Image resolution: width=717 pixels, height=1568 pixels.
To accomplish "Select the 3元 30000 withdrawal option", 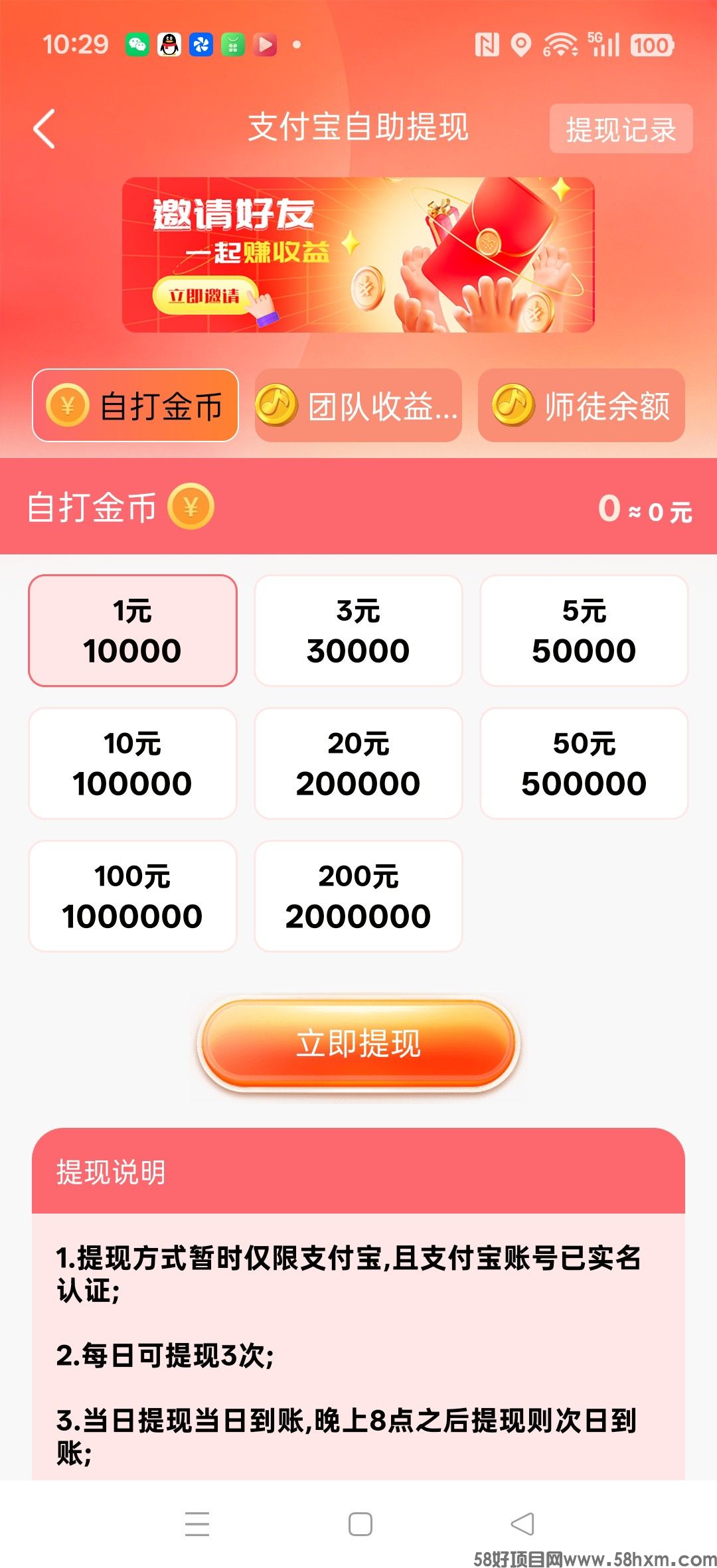I will tap(358, 629).
